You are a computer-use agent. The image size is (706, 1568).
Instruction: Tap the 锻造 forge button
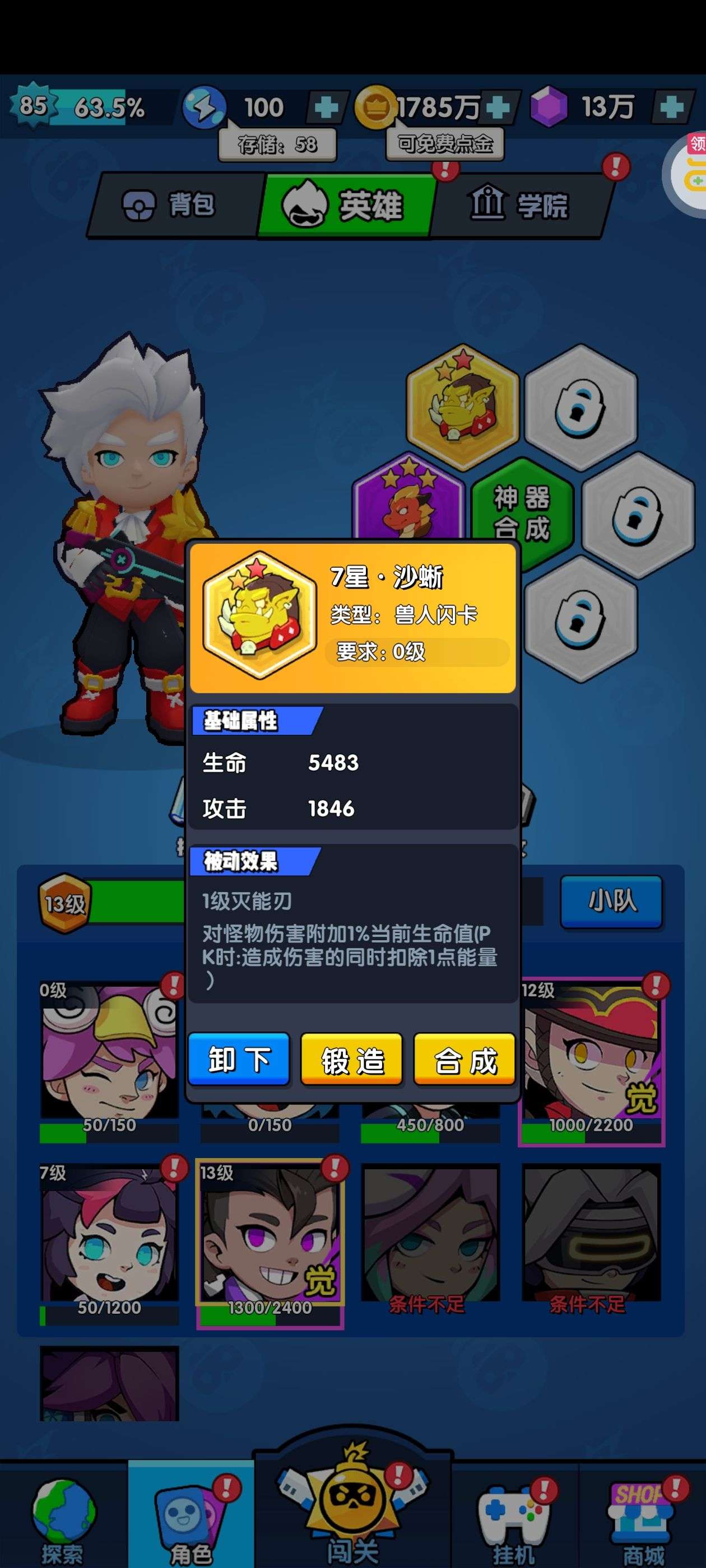click(x=351, y=1059)
